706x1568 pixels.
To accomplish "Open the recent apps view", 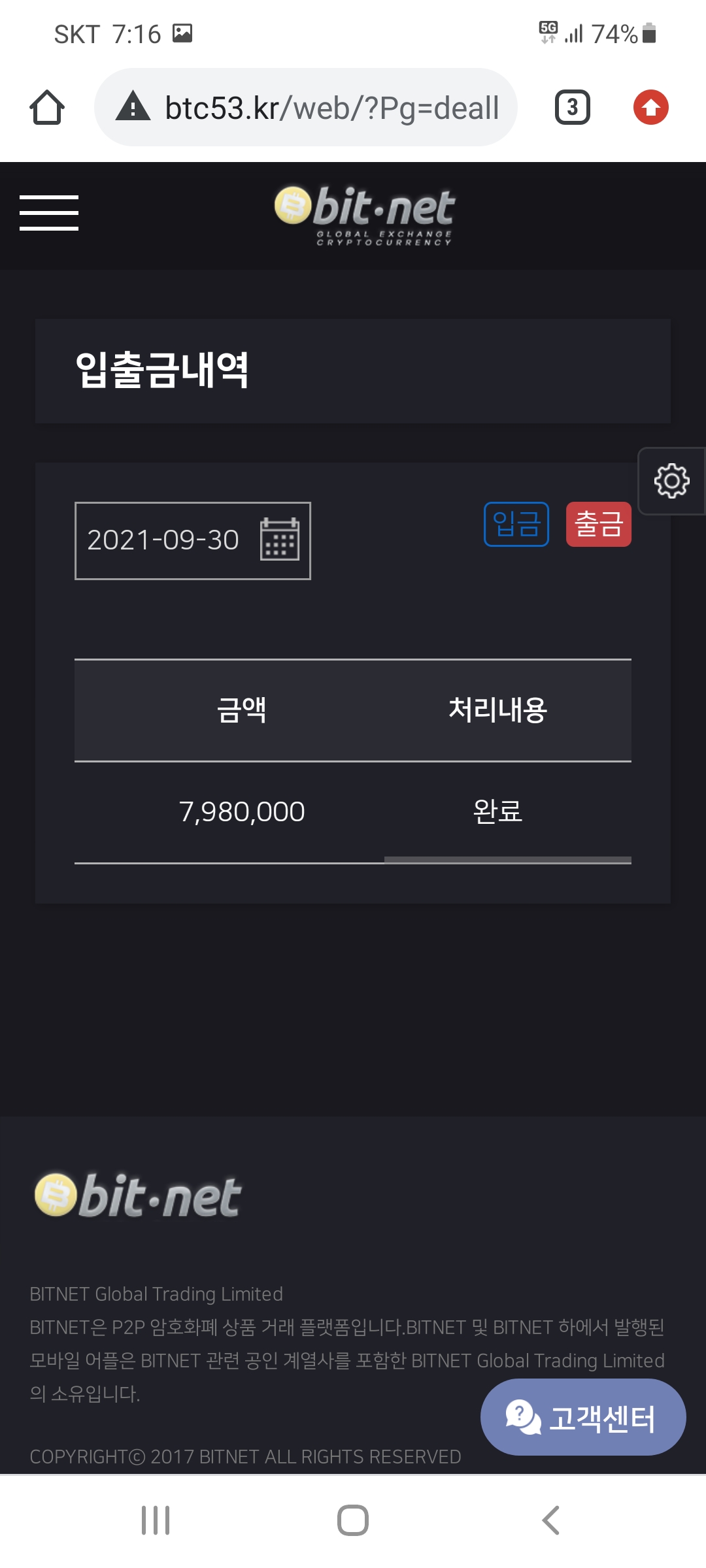I will [x=156, y=1520].
